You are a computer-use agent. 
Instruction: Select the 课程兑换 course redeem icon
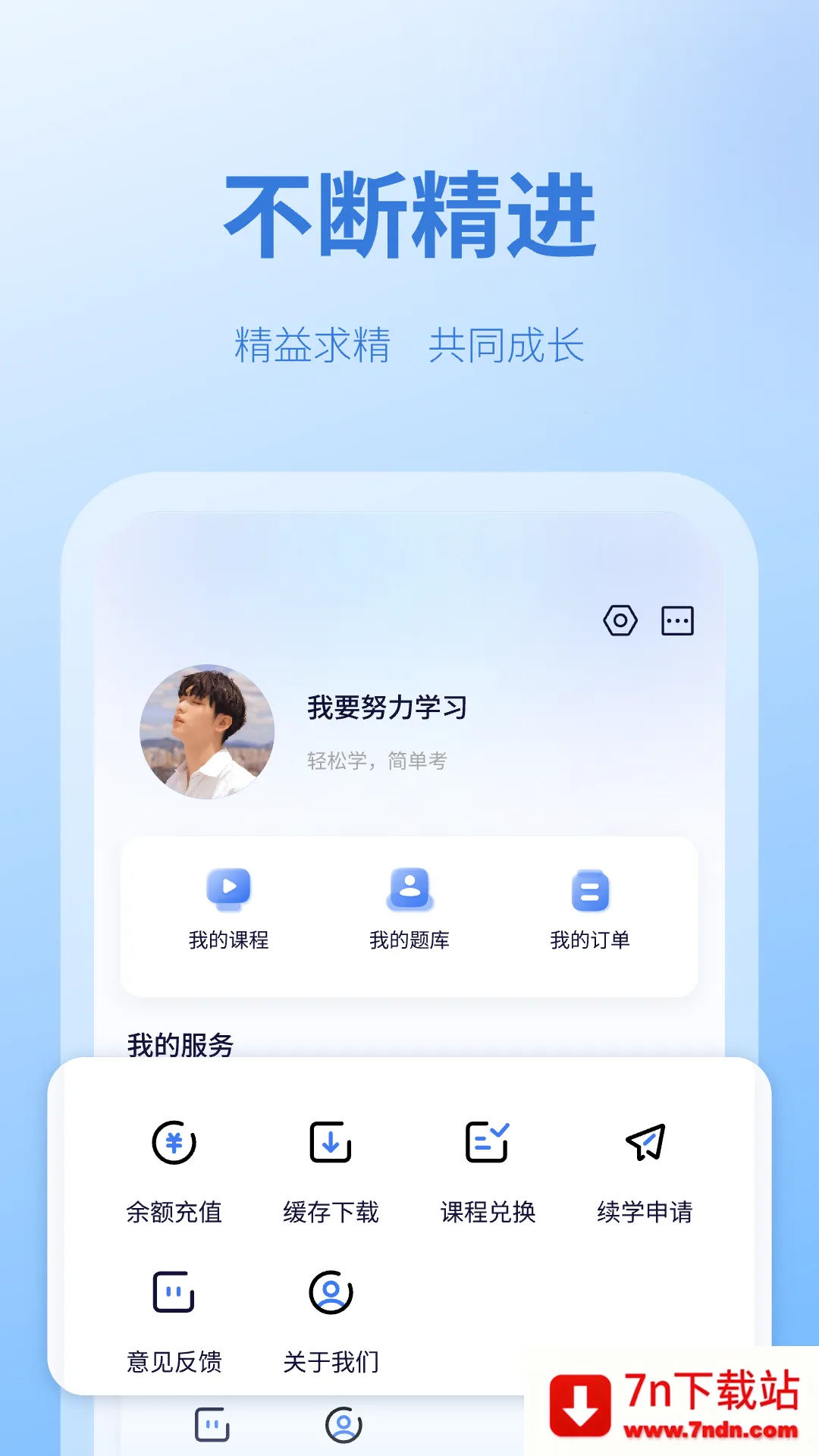coord(488,1142)
